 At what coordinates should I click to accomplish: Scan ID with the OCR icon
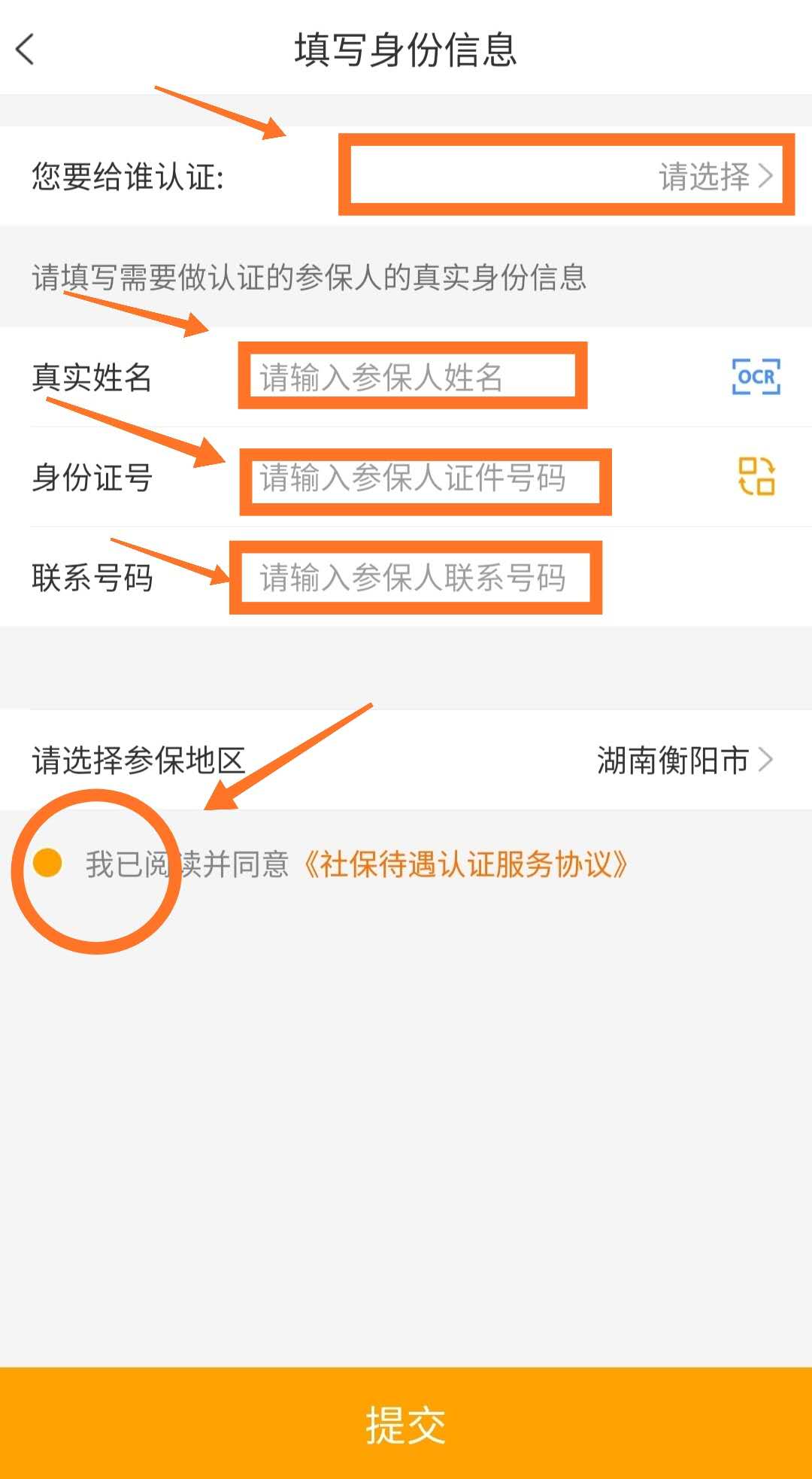756,377
